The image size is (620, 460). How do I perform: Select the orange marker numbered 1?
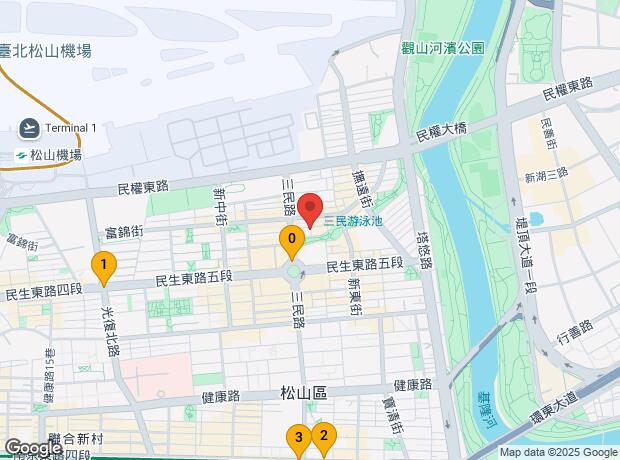point(103,266)
